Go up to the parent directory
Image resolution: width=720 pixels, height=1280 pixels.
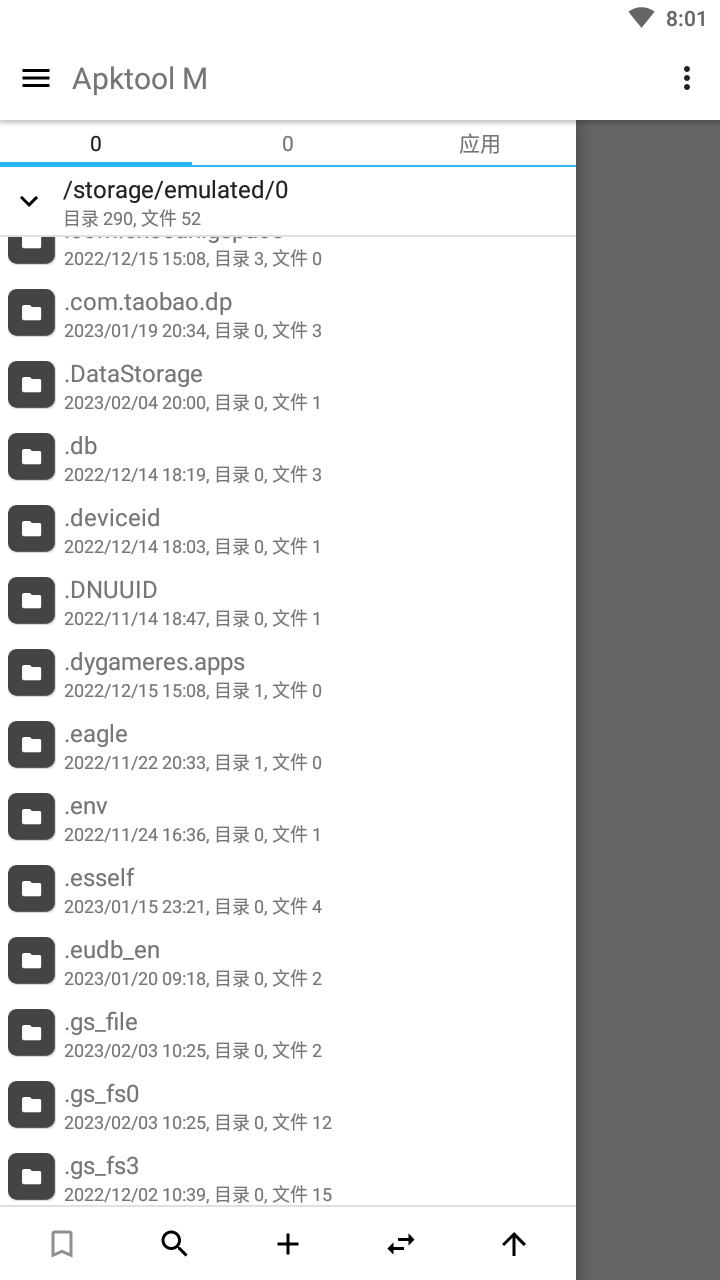point(514,1244)
